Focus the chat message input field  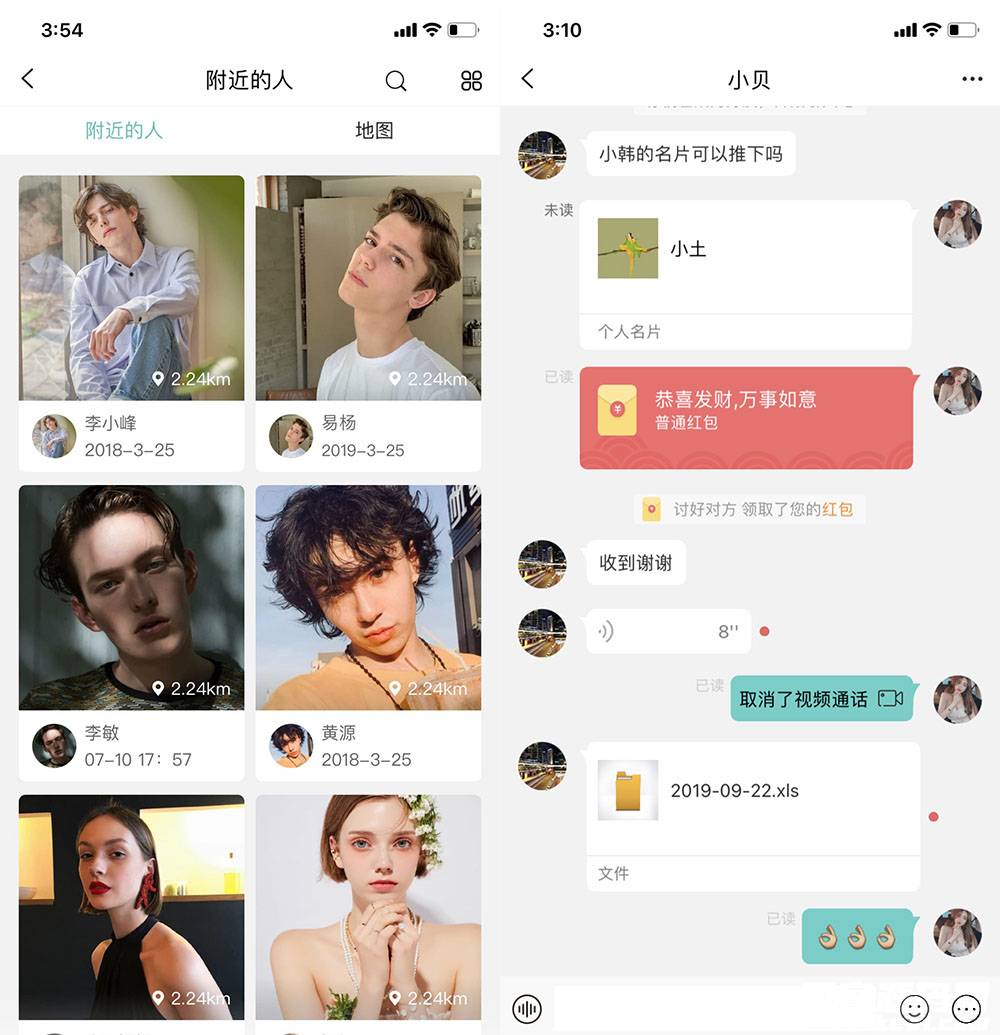tap(720, 1009)
